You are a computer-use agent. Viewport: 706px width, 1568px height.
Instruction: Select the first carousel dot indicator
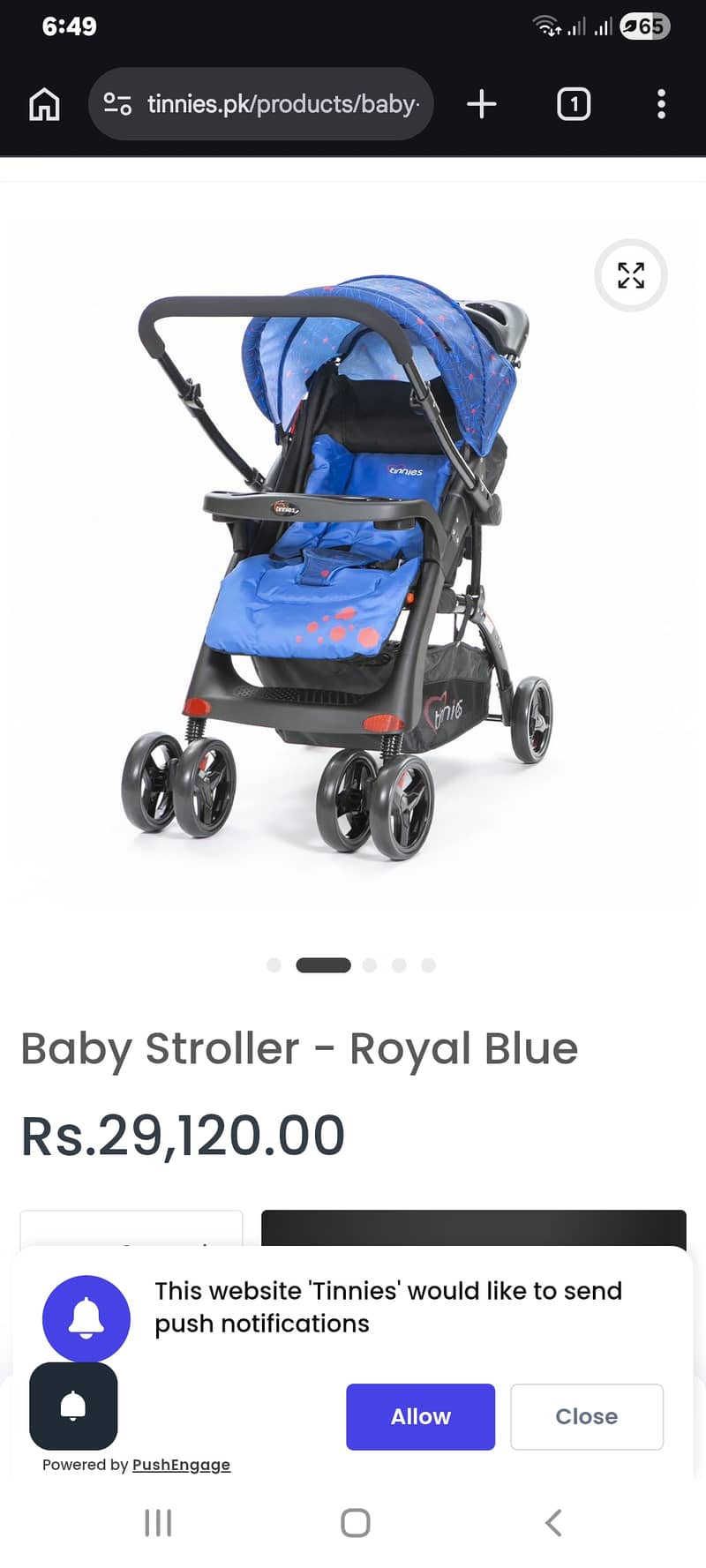[274, 965]
